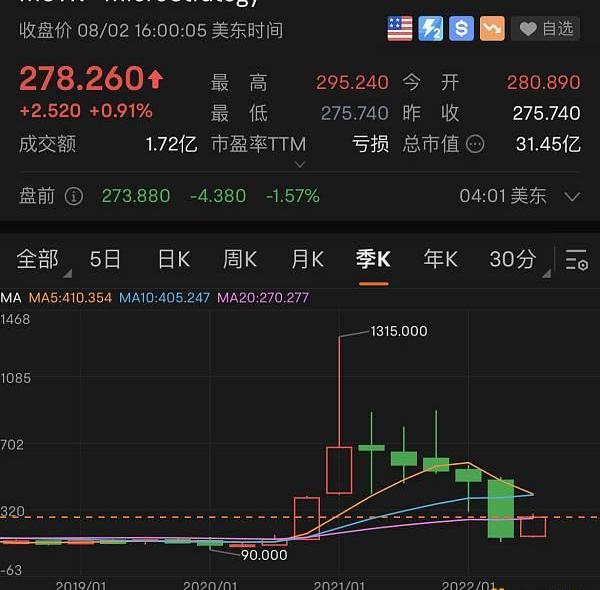The image size is (600, 590).
Task: Open chart settings icon beside 30分
Action: point(577,261)
